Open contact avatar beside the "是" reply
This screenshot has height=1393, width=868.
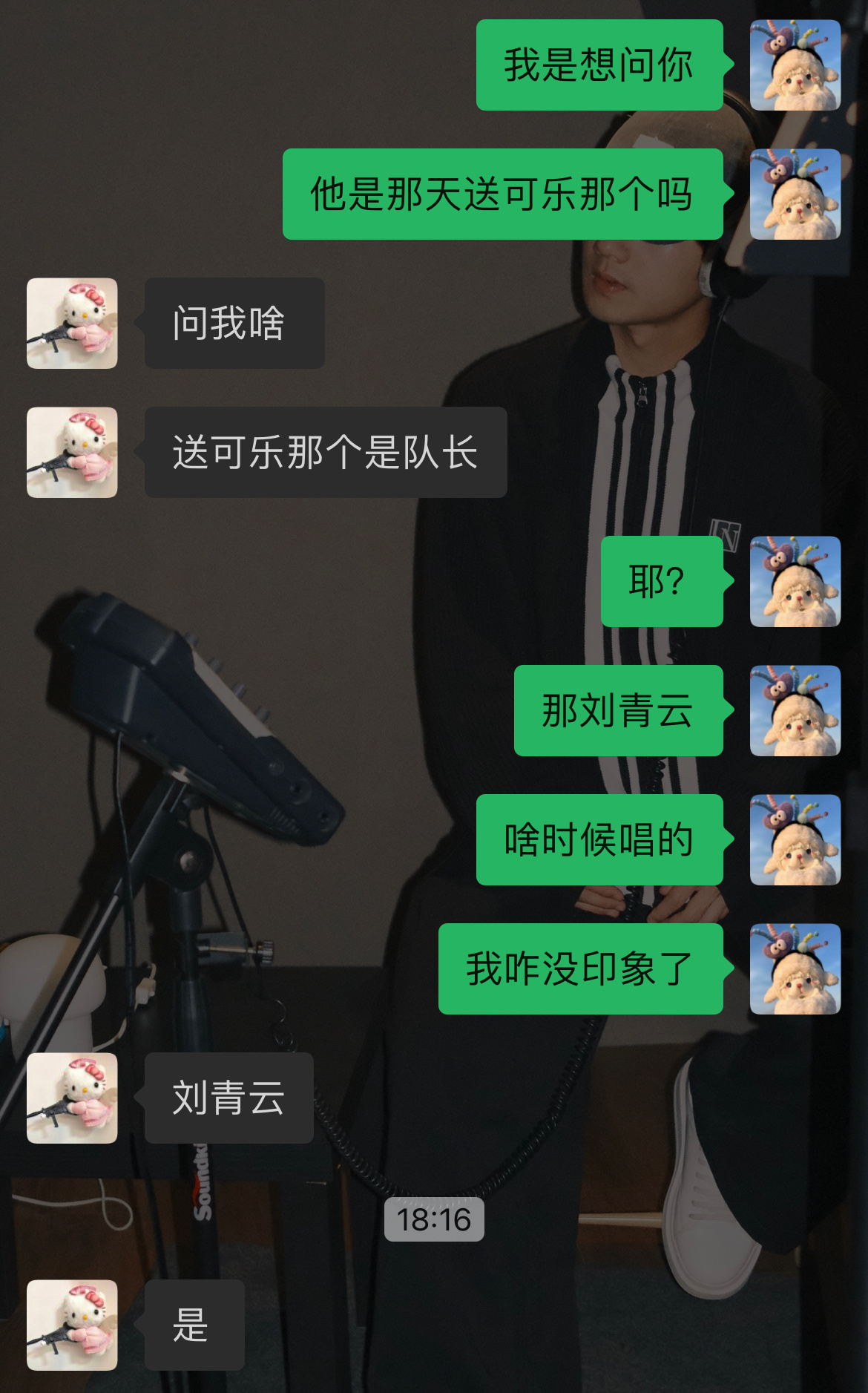click(72, 1325)
